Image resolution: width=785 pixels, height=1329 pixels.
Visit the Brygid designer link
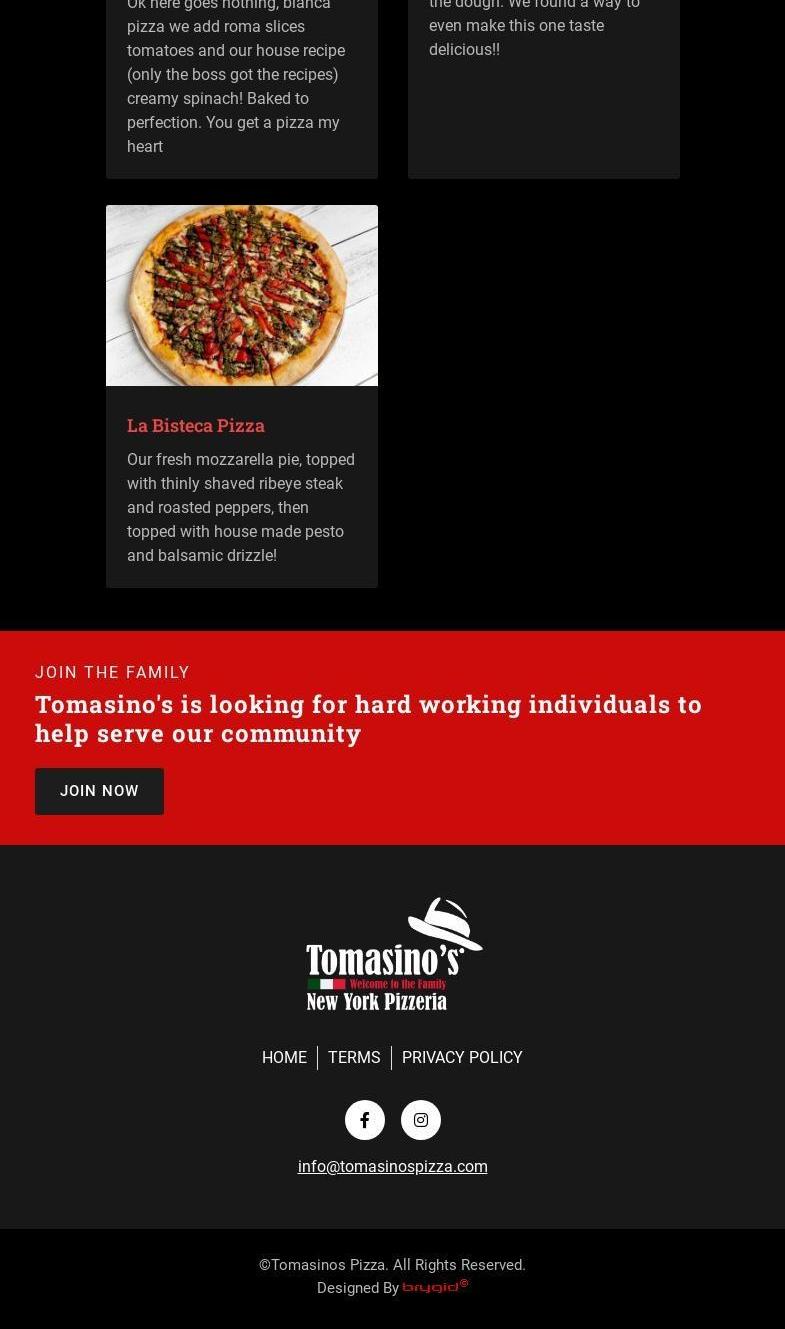coord(434,1287)
